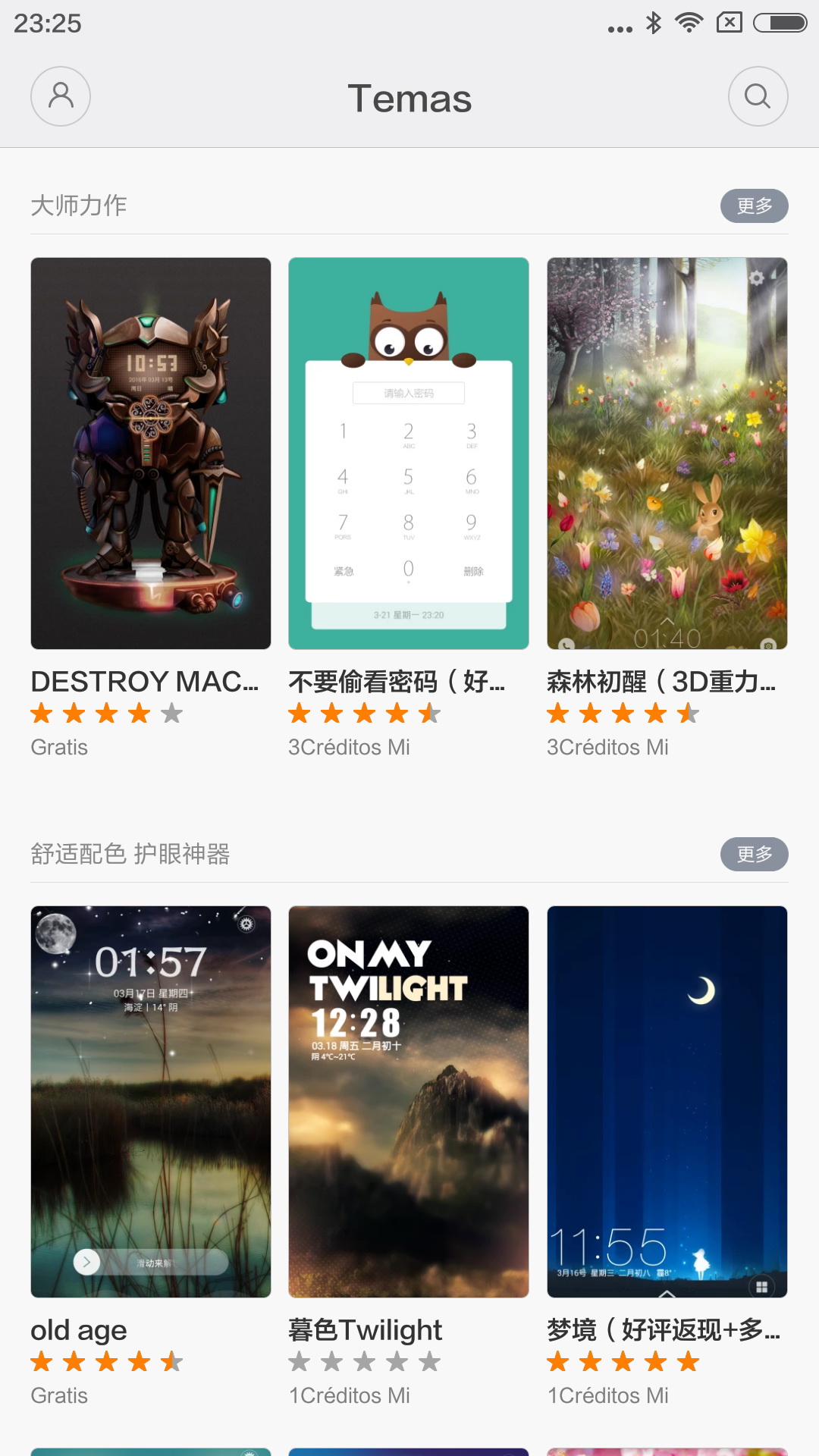Tap 更多 button for 舒适配色 护眼神器 section
The height and width of the screenshot is (1456, 819).
pos(754,854)
